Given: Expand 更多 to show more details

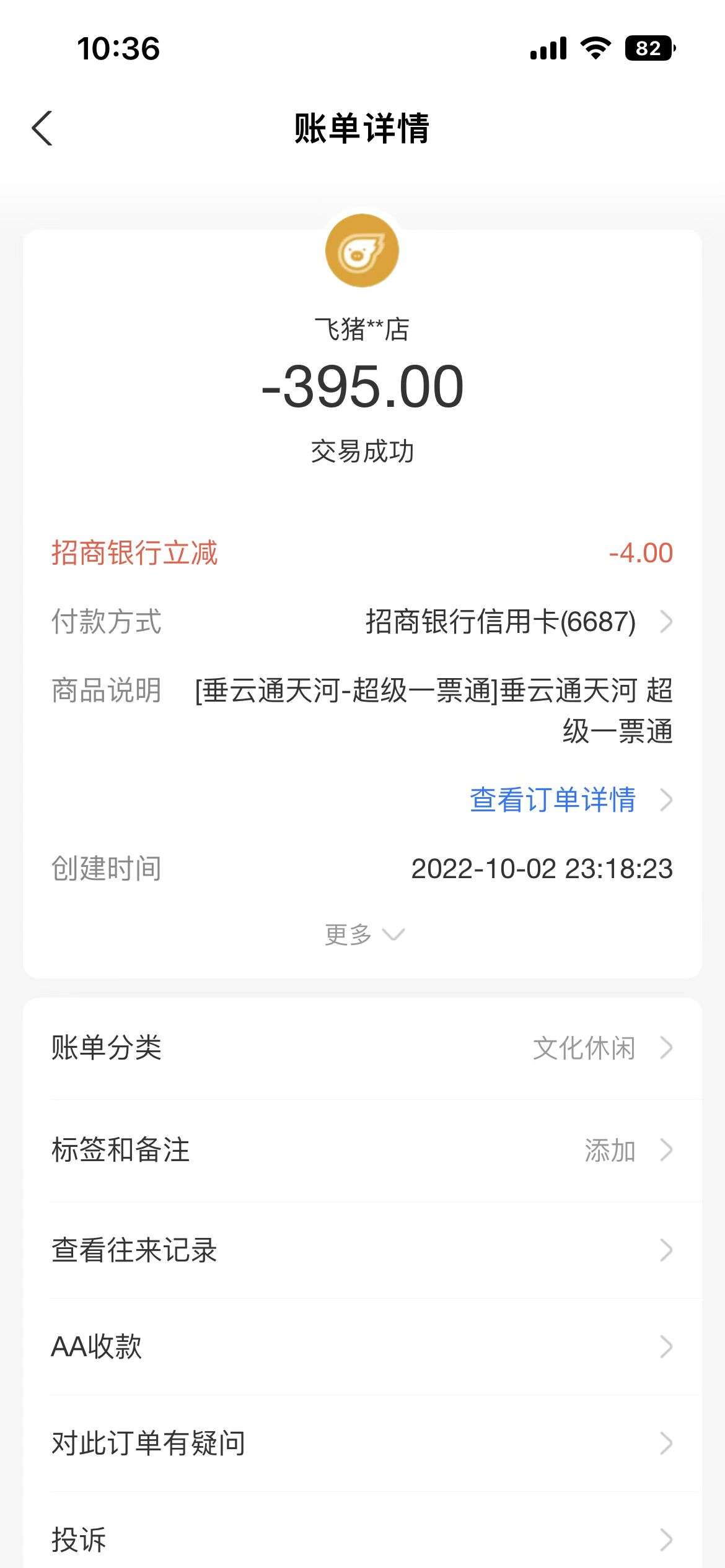Looking at the screenshot, I should coord(364,934).
